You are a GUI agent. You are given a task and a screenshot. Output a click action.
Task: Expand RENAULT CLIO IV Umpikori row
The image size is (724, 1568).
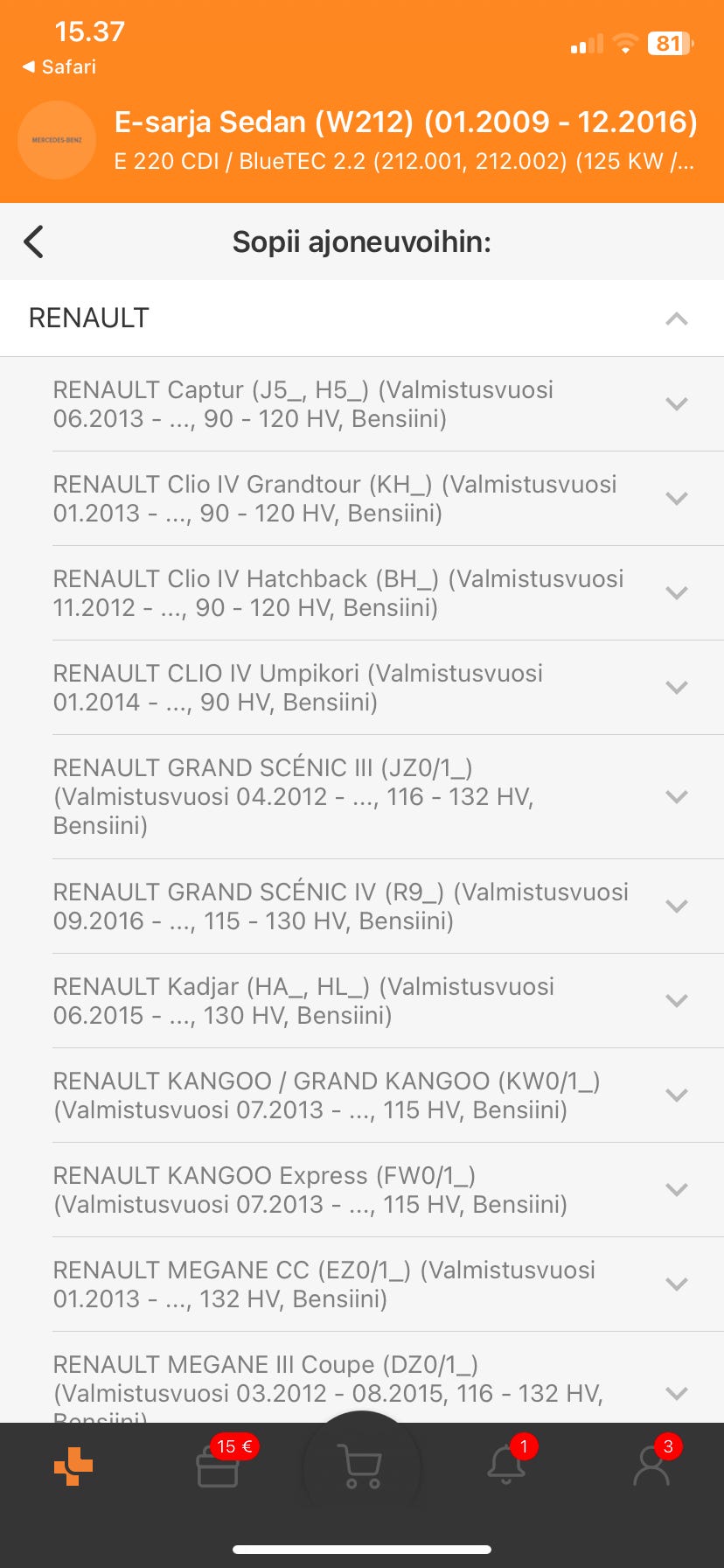click(676, 688)
